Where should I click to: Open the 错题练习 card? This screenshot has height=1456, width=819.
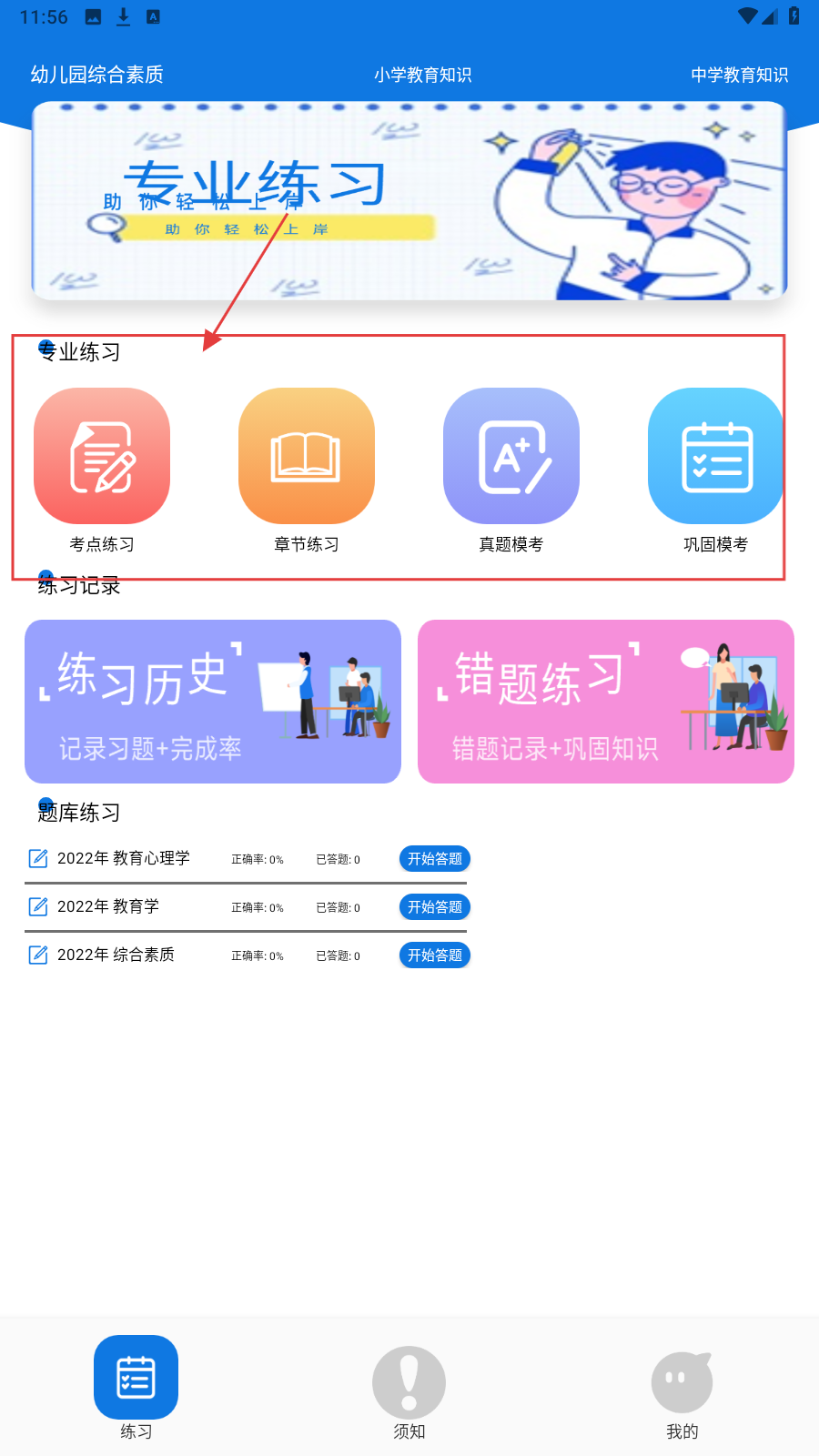pyautogui.click(x=606, y=702)
